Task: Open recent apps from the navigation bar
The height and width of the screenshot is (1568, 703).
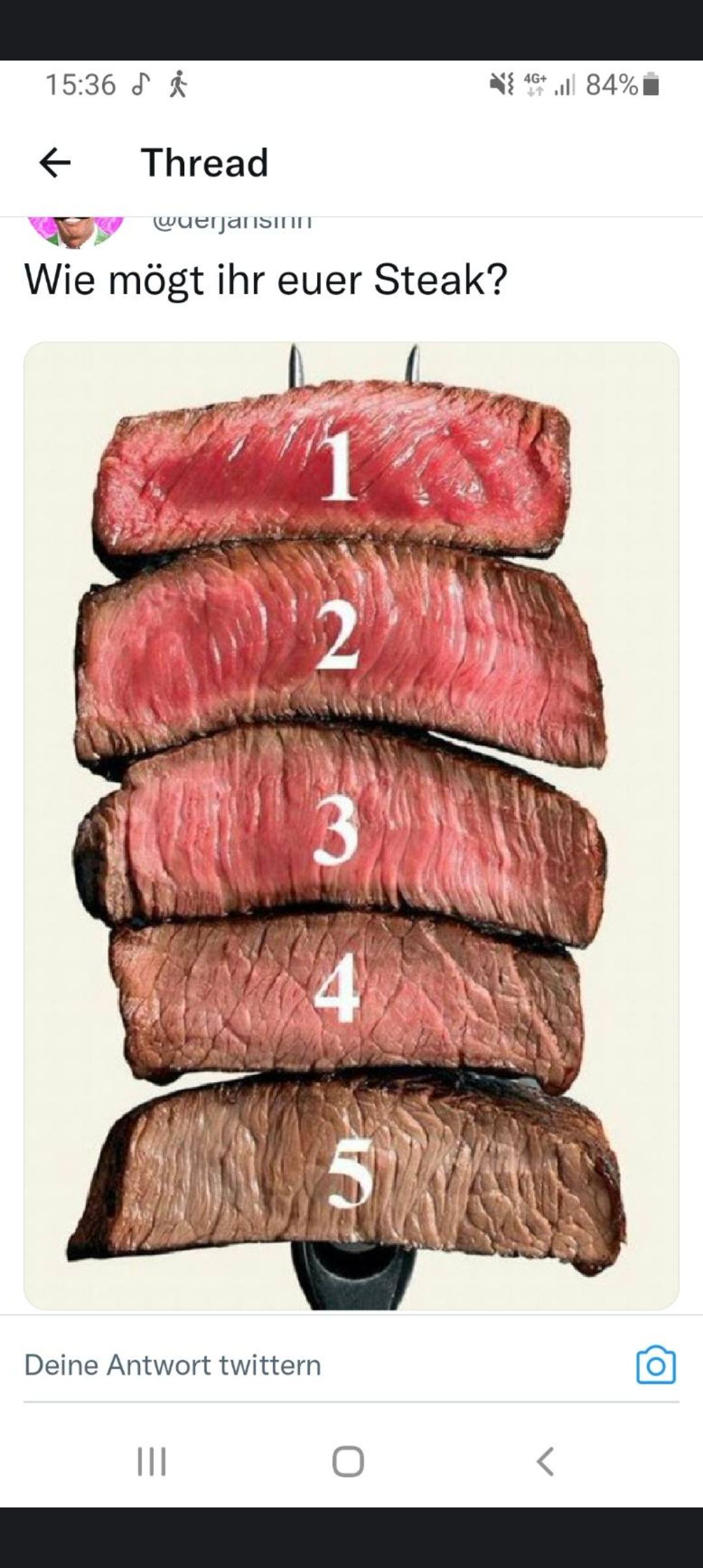Action: coord(152,1461)
